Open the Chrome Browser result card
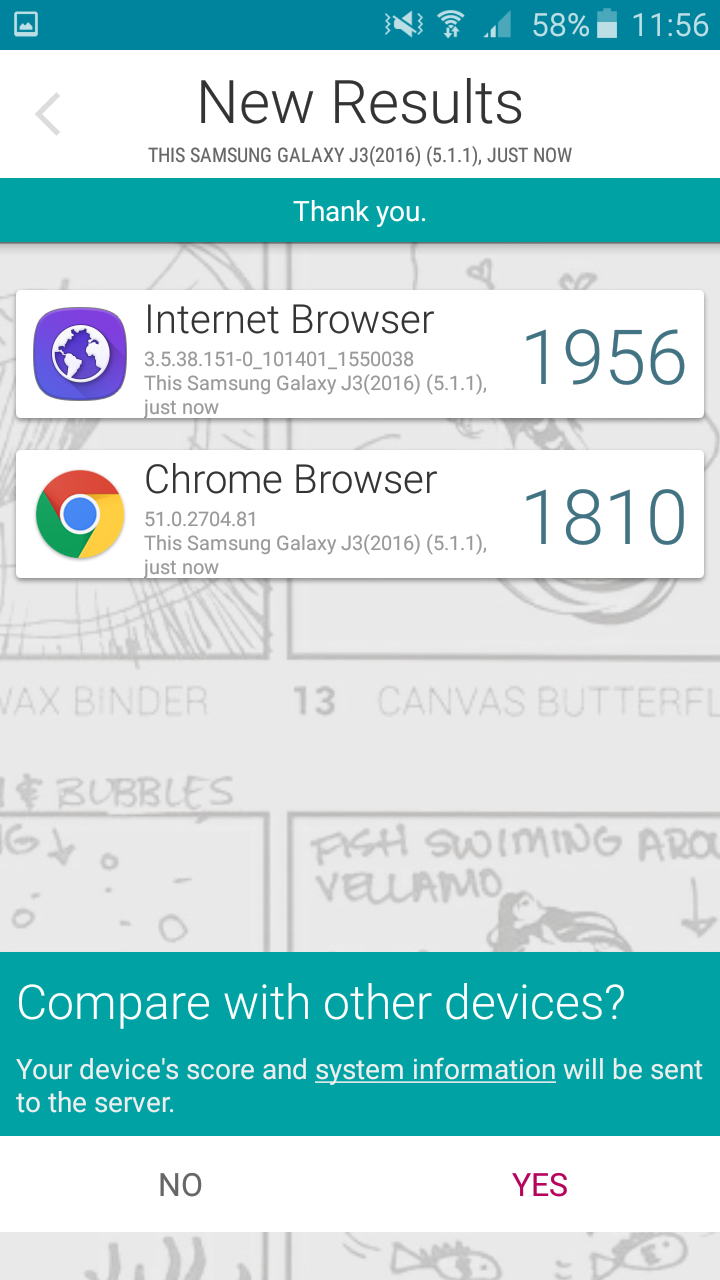Screen dimensions: 720x1280 (360, 514)
